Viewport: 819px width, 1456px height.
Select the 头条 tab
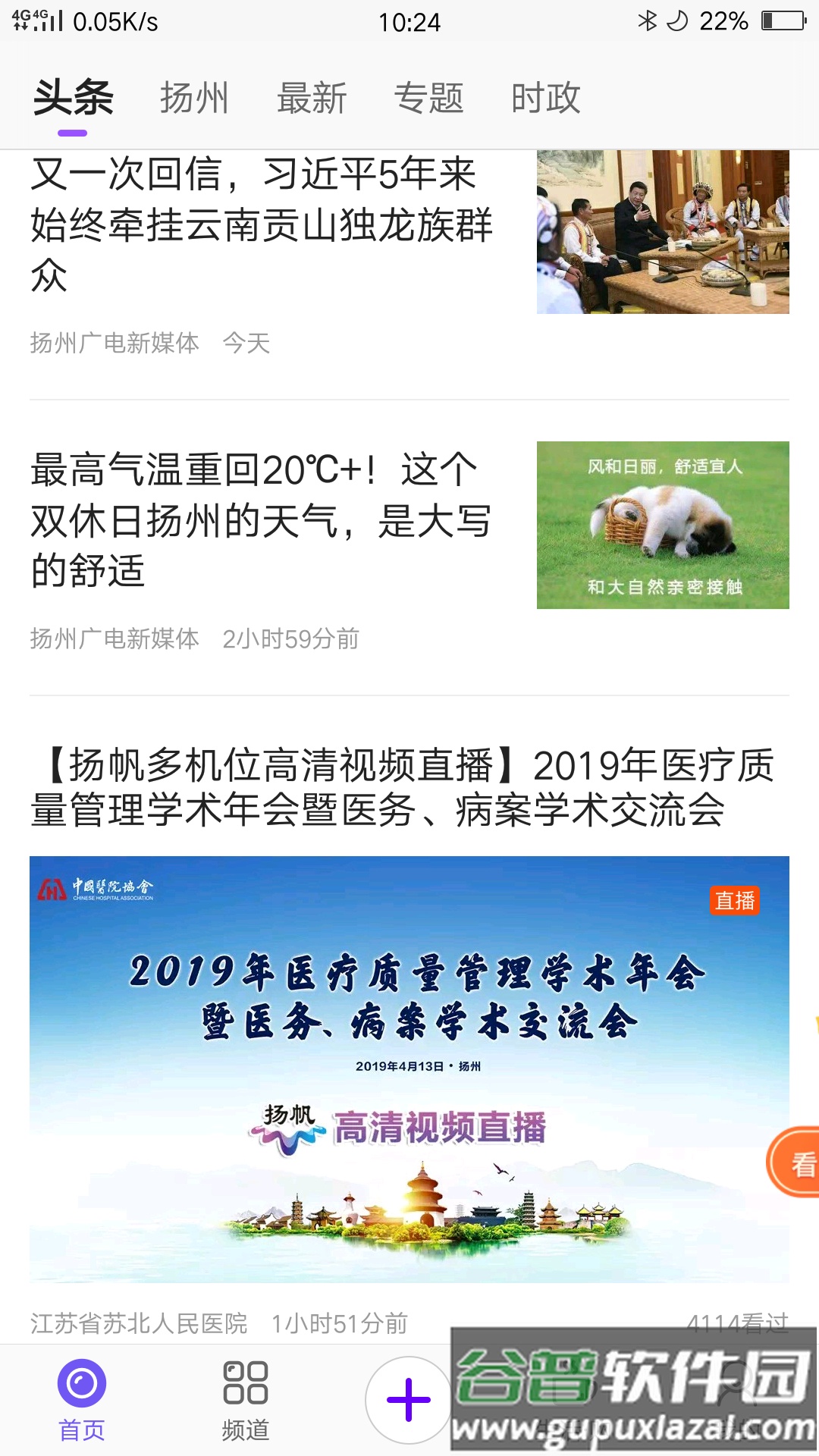[x=73, y=99]
